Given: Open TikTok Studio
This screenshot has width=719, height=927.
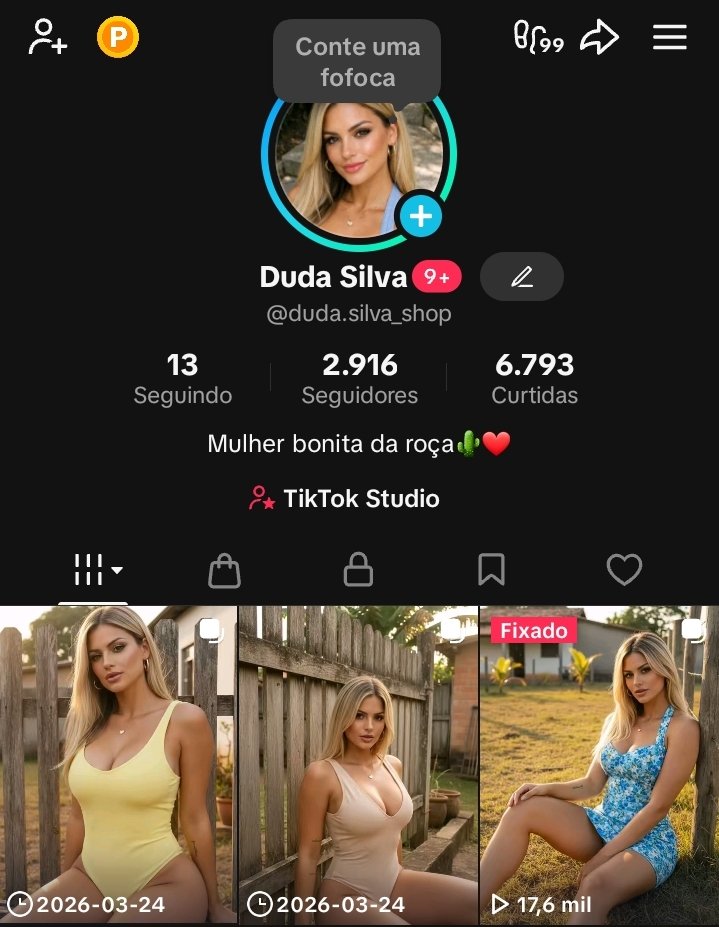Looking at the screenshot, I should coord(345,498).
